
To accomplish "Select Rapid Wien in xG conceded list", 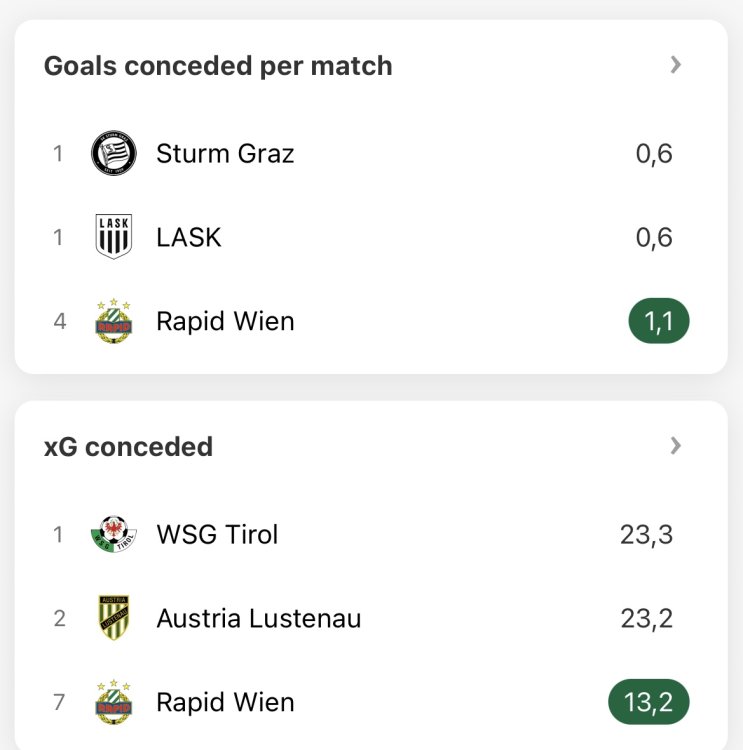I will tap(225, 702).
